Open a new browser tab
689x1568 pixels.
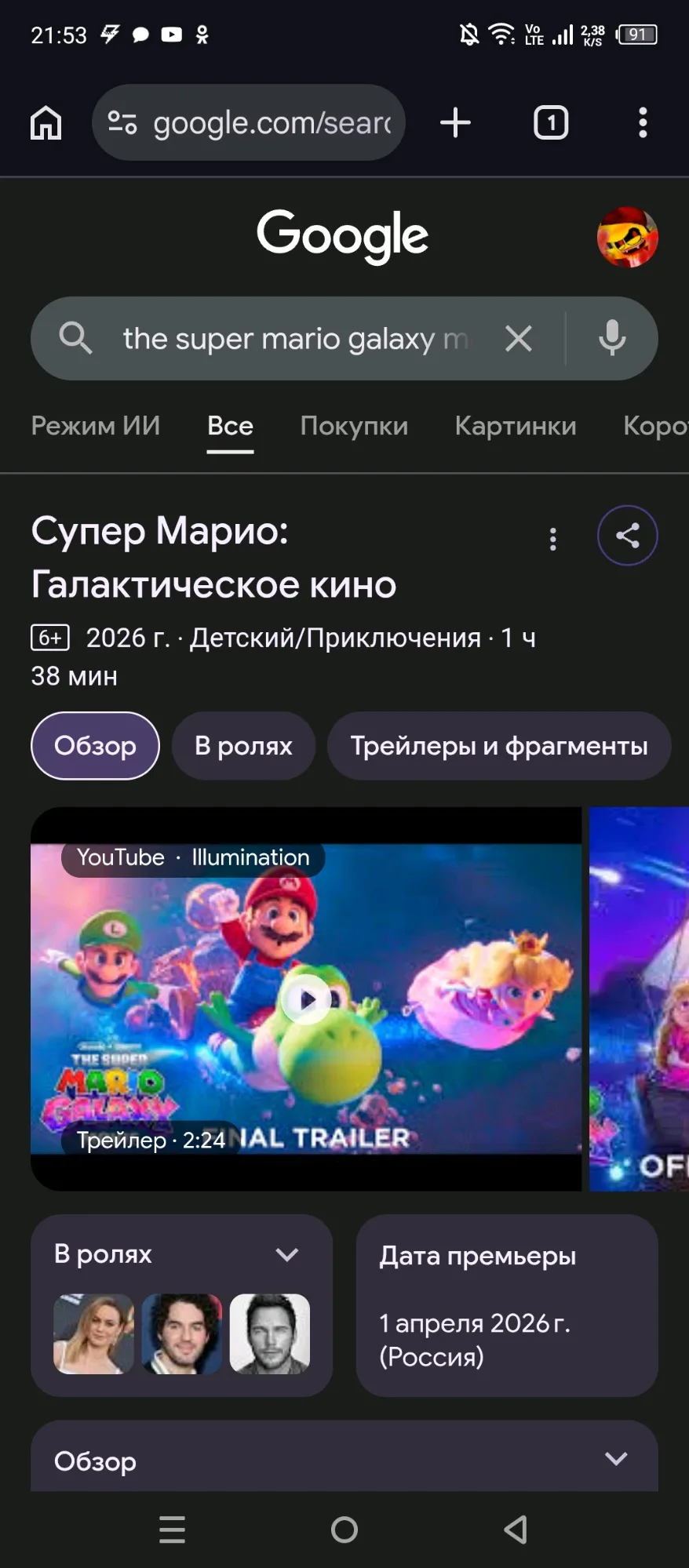(x=455, y=123)
